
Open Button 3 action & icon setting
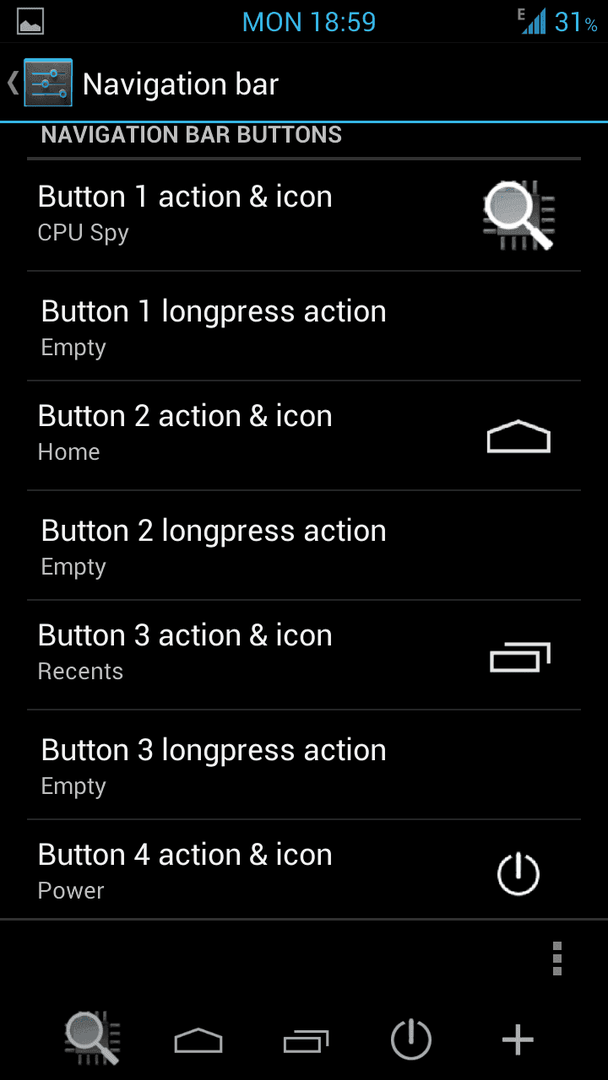[304, 654]
